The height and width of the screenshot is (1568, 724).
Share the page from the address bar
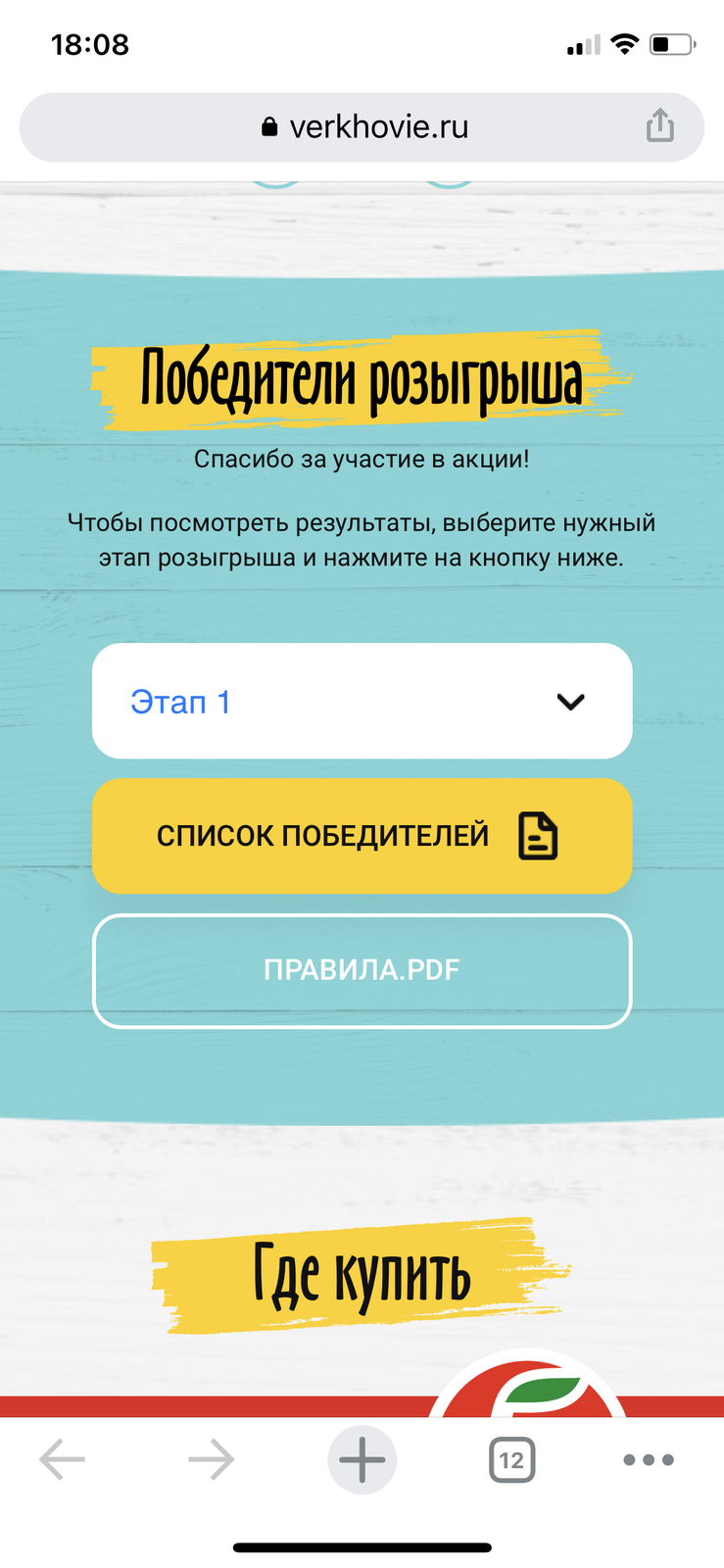[660, 126]
